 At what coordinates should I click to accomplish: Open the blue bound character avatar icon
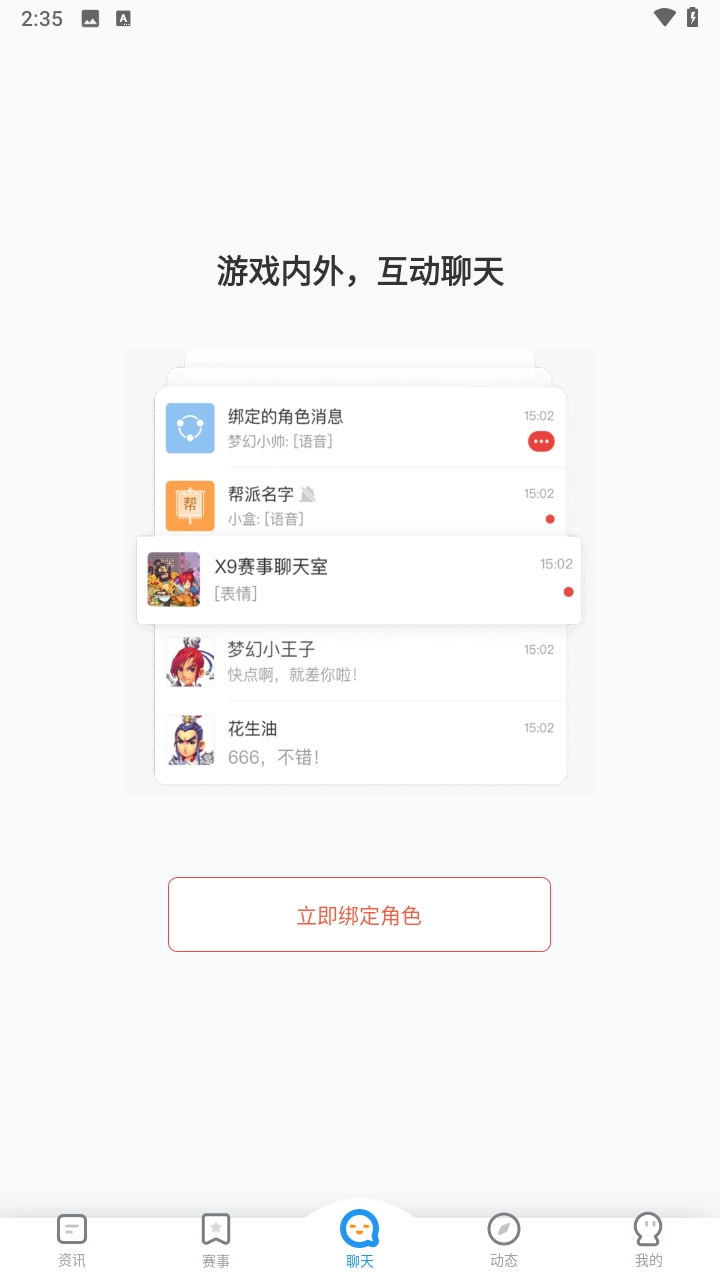[x=190, y=427]
